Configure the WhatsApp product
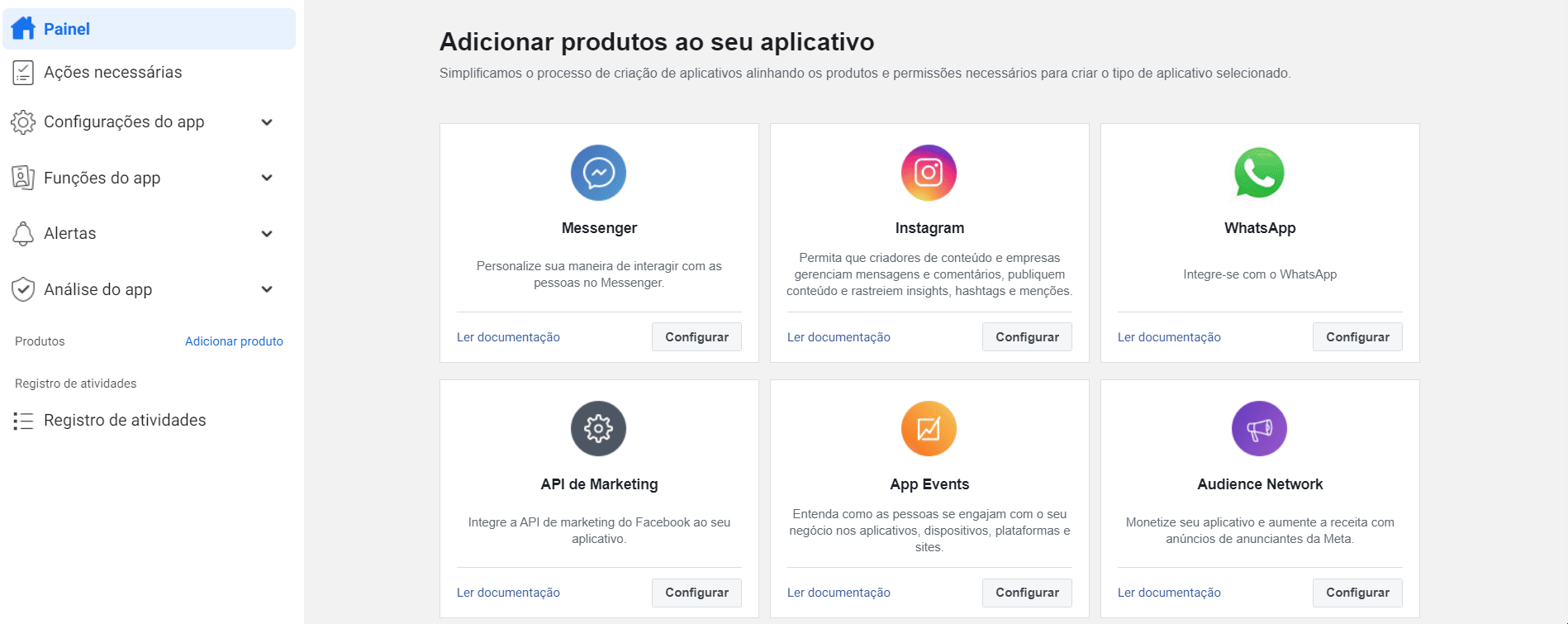Viewport: 1568px width, 624px height. click(x=1357, y=337)
